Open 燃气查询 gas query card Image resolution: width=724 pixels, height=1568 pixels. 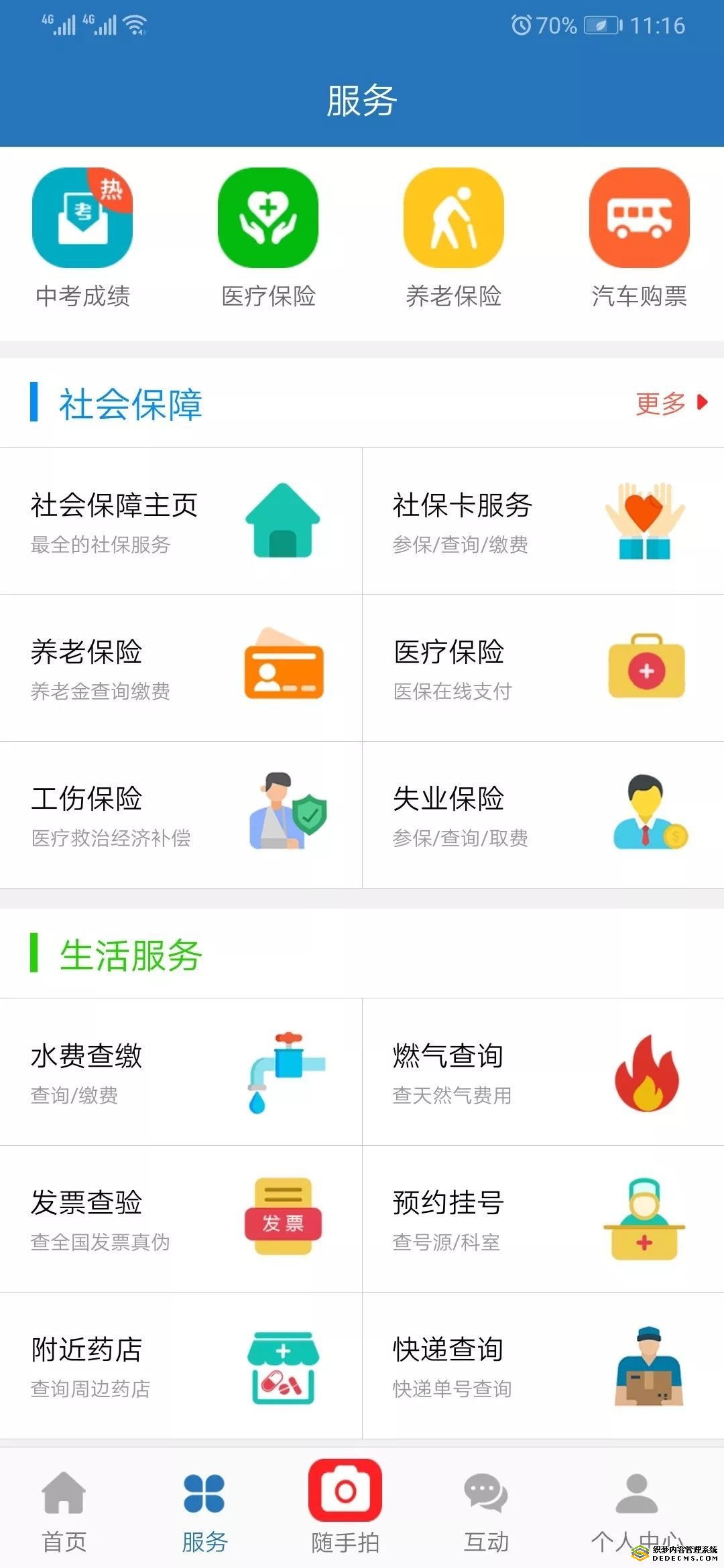click(543, 1071)
